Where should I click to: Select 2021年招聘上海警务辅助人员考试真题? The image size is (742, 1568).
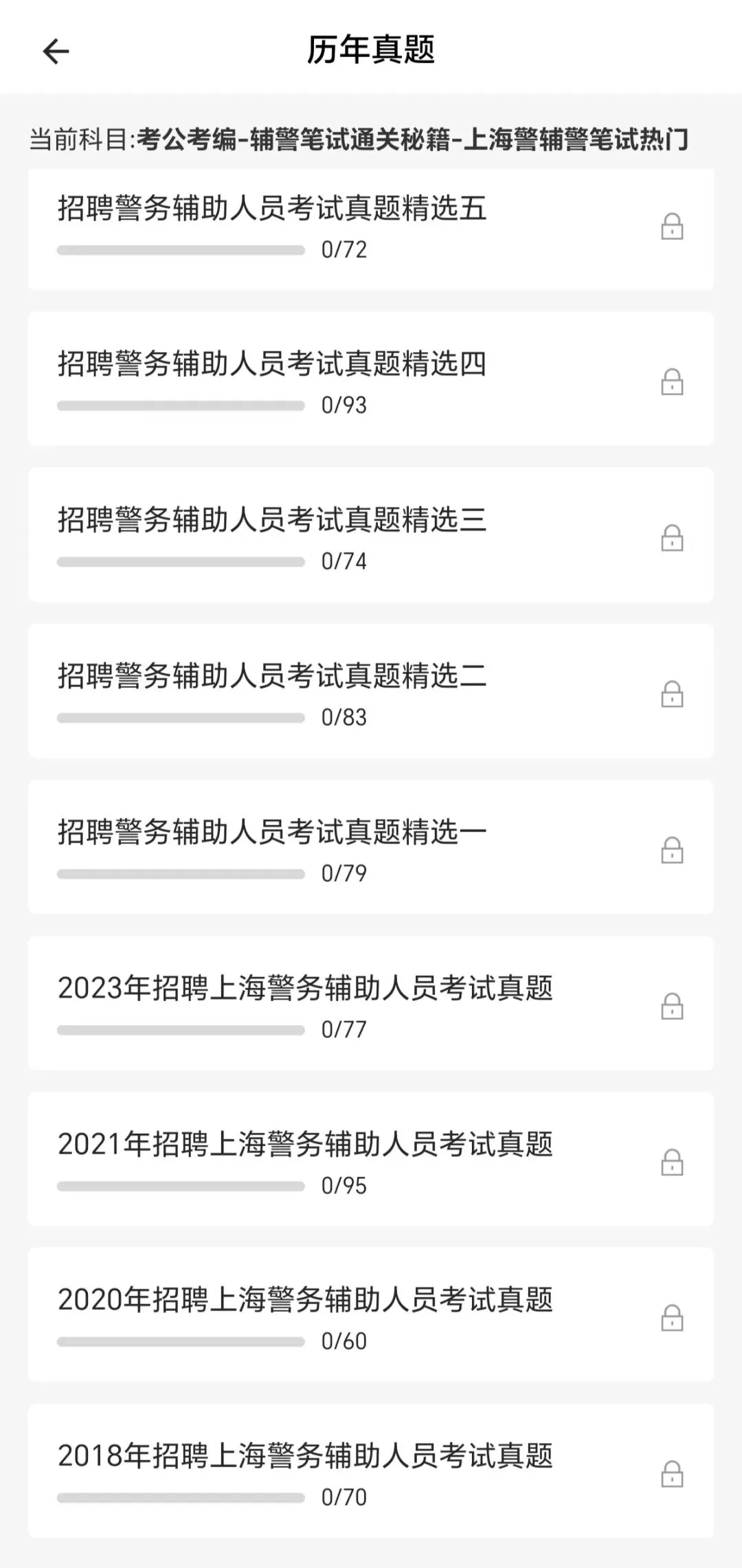pyautogui.click(x=305, y=1145)
